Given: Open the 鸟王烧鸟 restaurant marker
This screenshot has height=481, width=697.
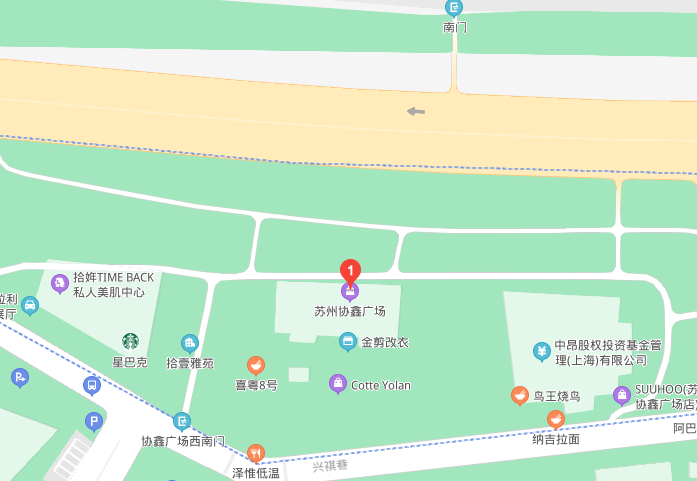Looking at the screenshot, I should 520,396.
